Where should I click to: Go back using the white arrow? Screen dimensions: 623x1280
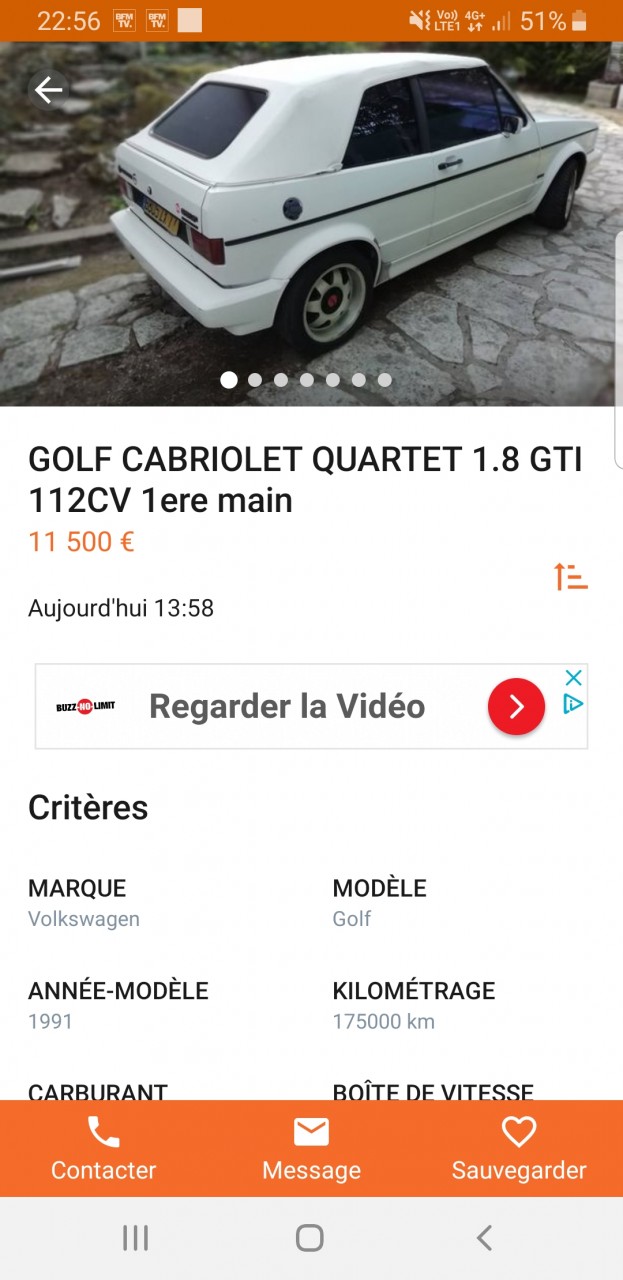pyautogui.click(x=48, y=91)
